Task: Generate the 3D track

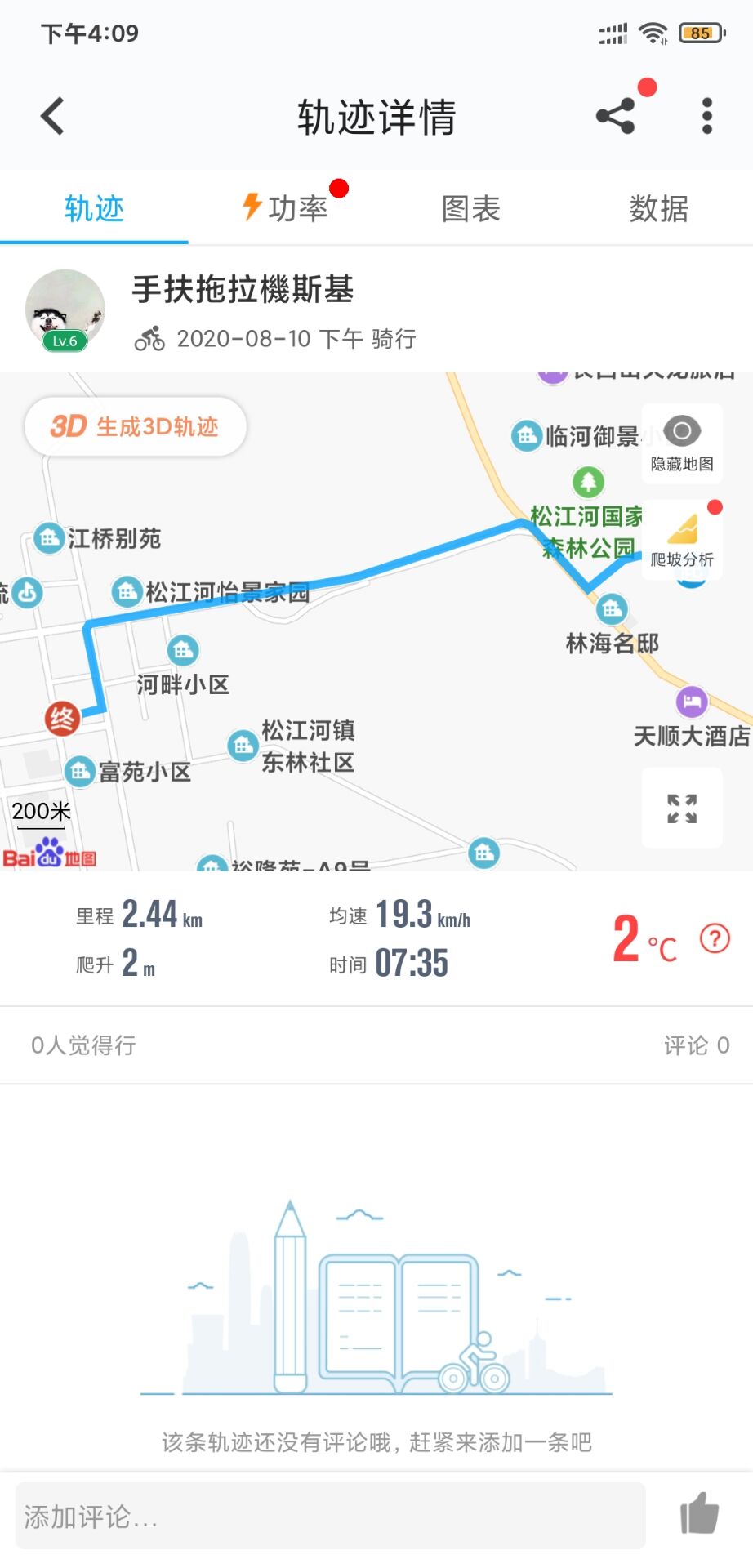Action: tap(136, 426)
